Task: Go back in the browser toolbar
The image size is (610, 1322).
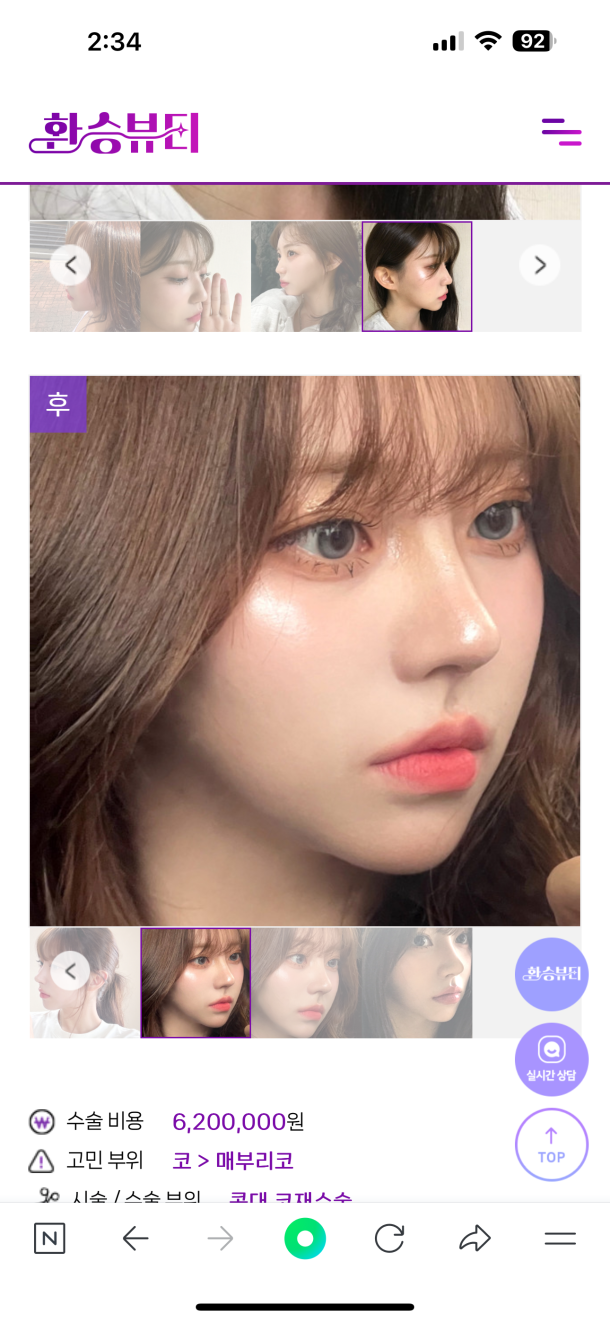Action: [135, 1239]
